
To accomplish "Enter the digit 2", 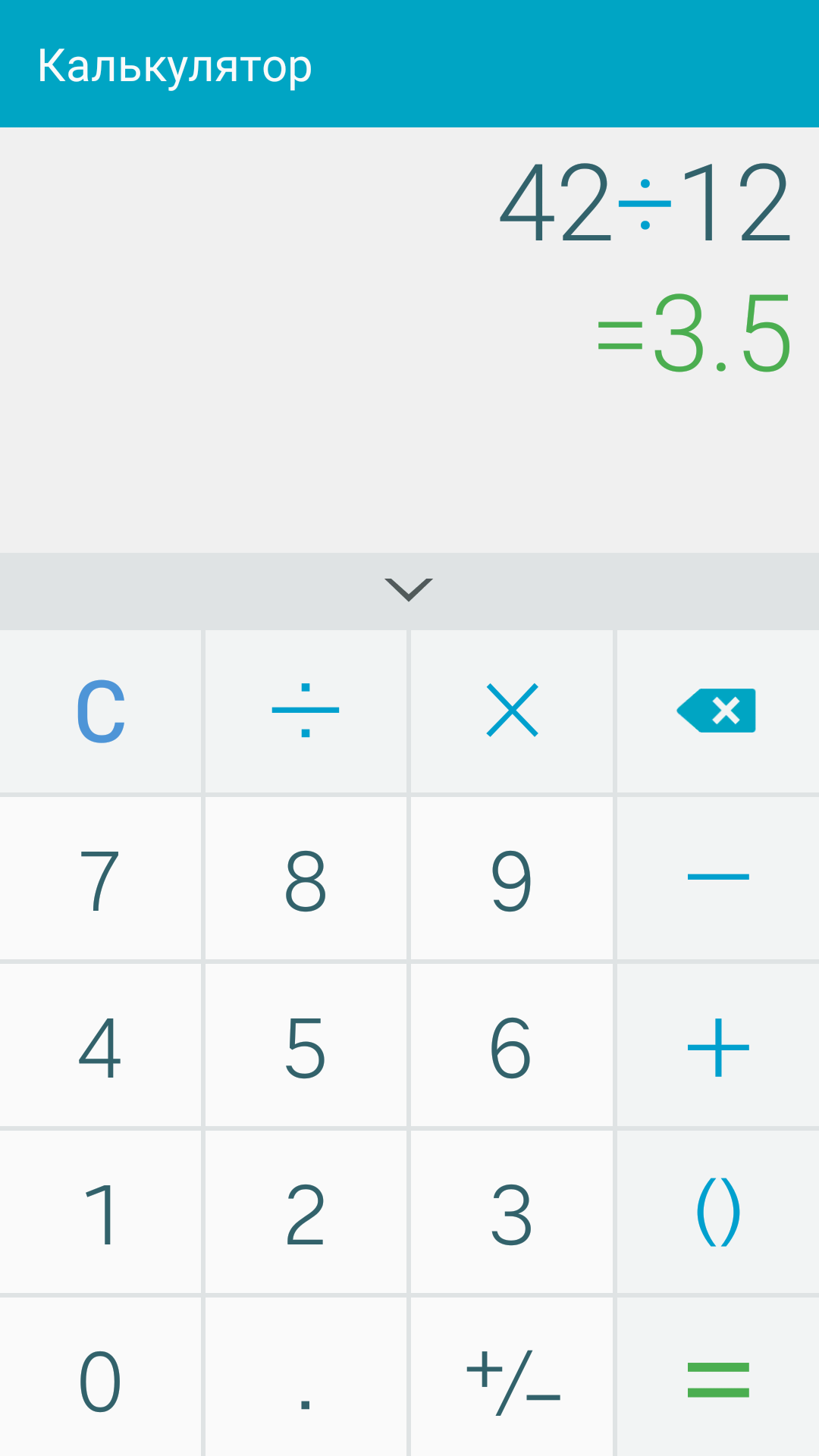I will [306, 1214].
